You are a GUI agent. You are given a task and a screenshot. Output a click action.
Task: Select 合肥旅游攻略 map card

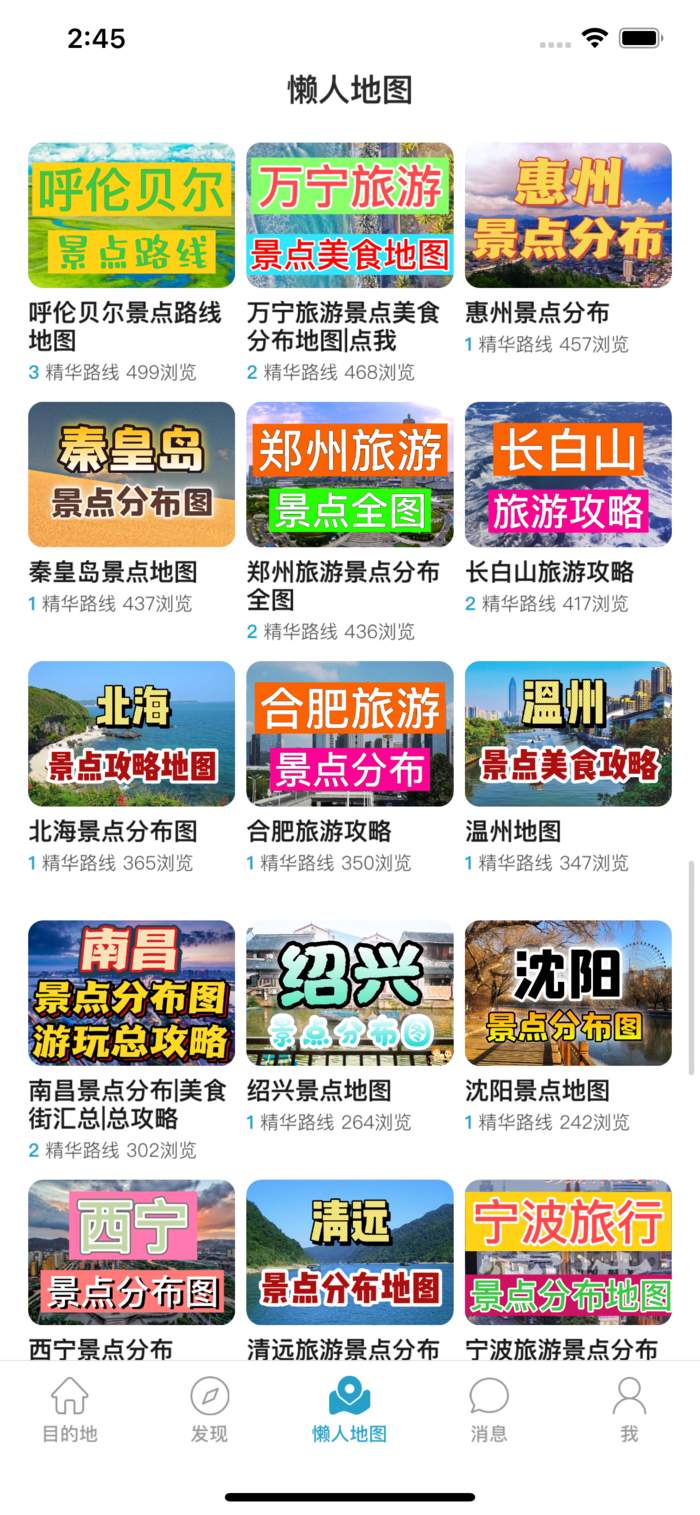(350, 733)
